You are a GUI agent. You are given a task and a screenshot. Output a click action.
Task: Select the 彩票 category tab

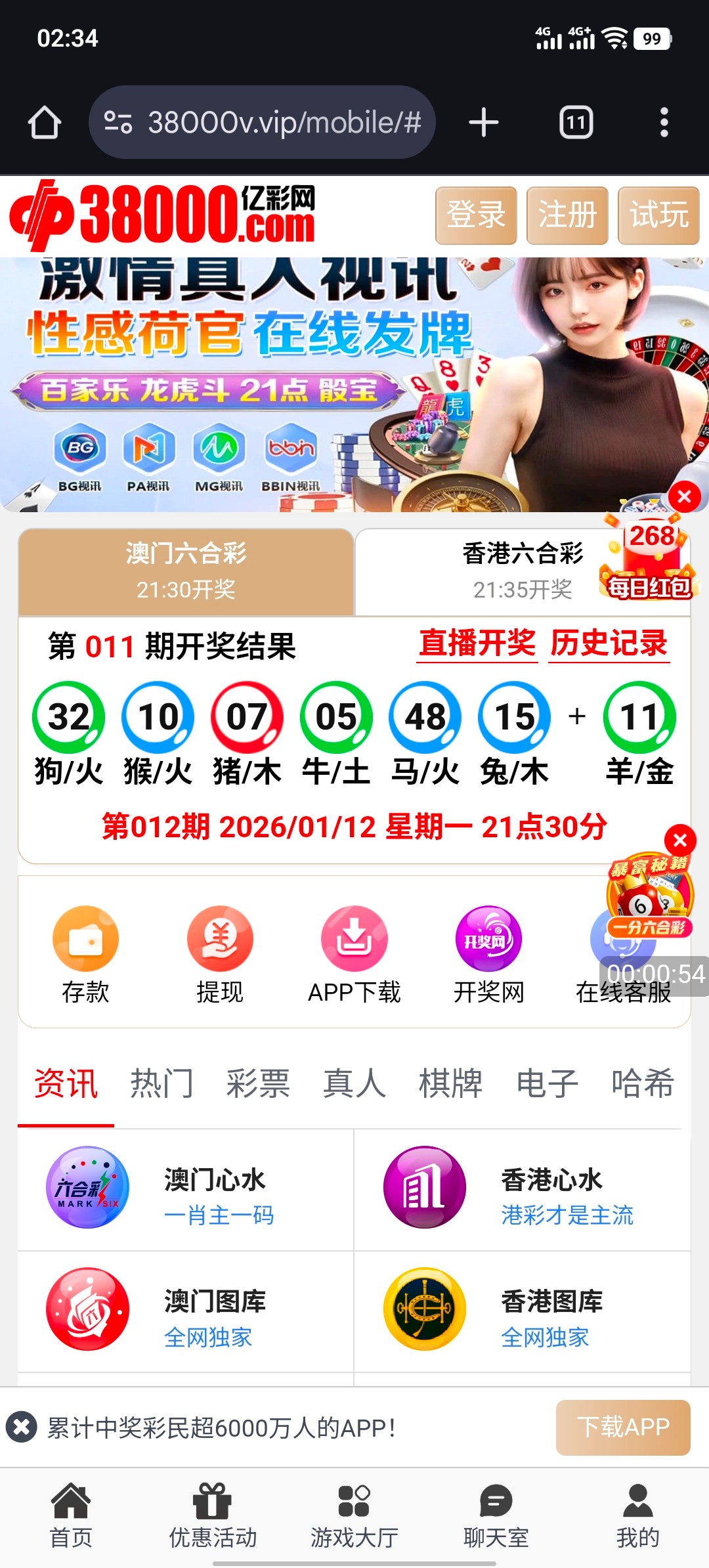[258, 1083]
